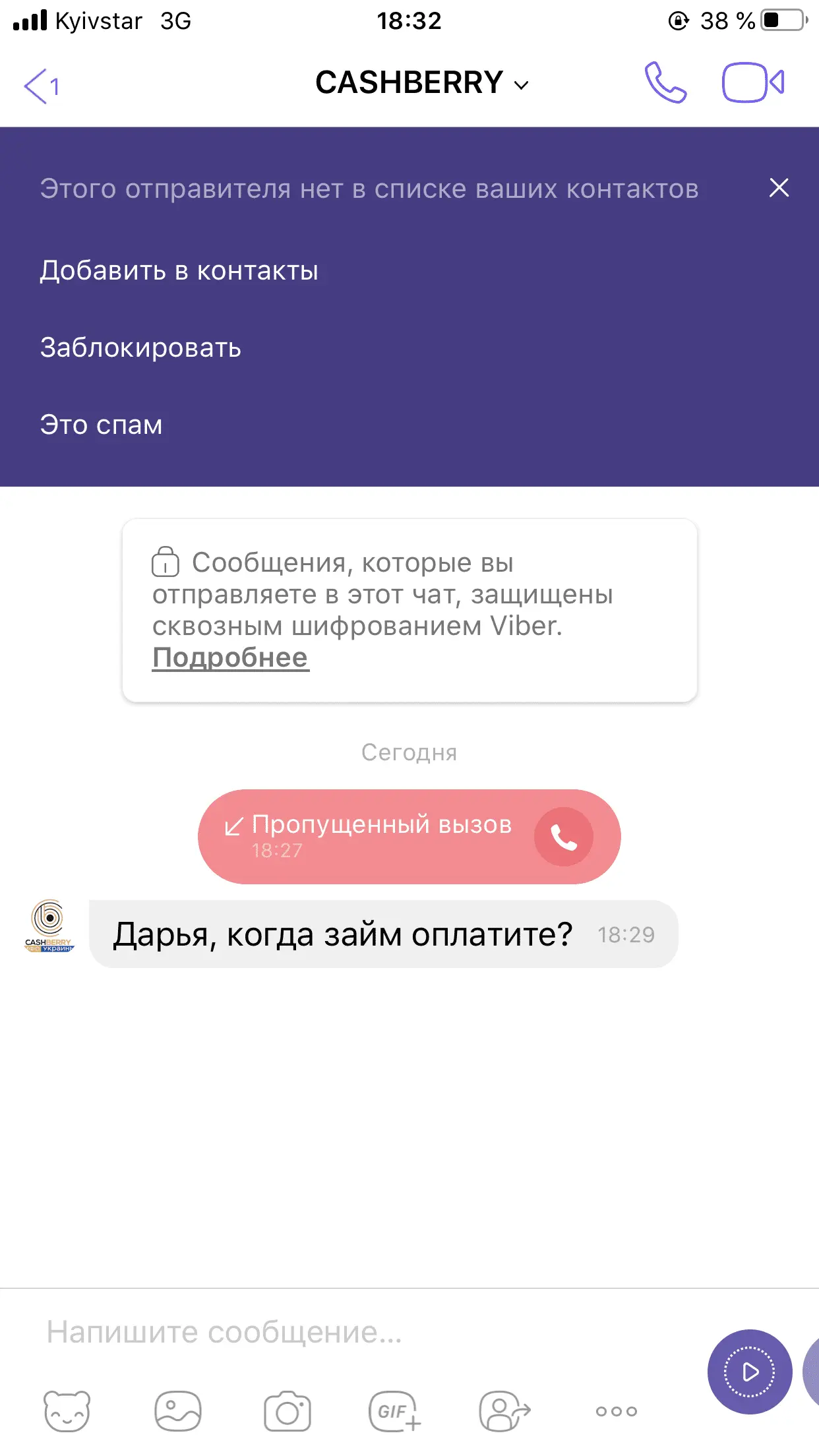Open the photo gallery attachment

[177, 1411]
